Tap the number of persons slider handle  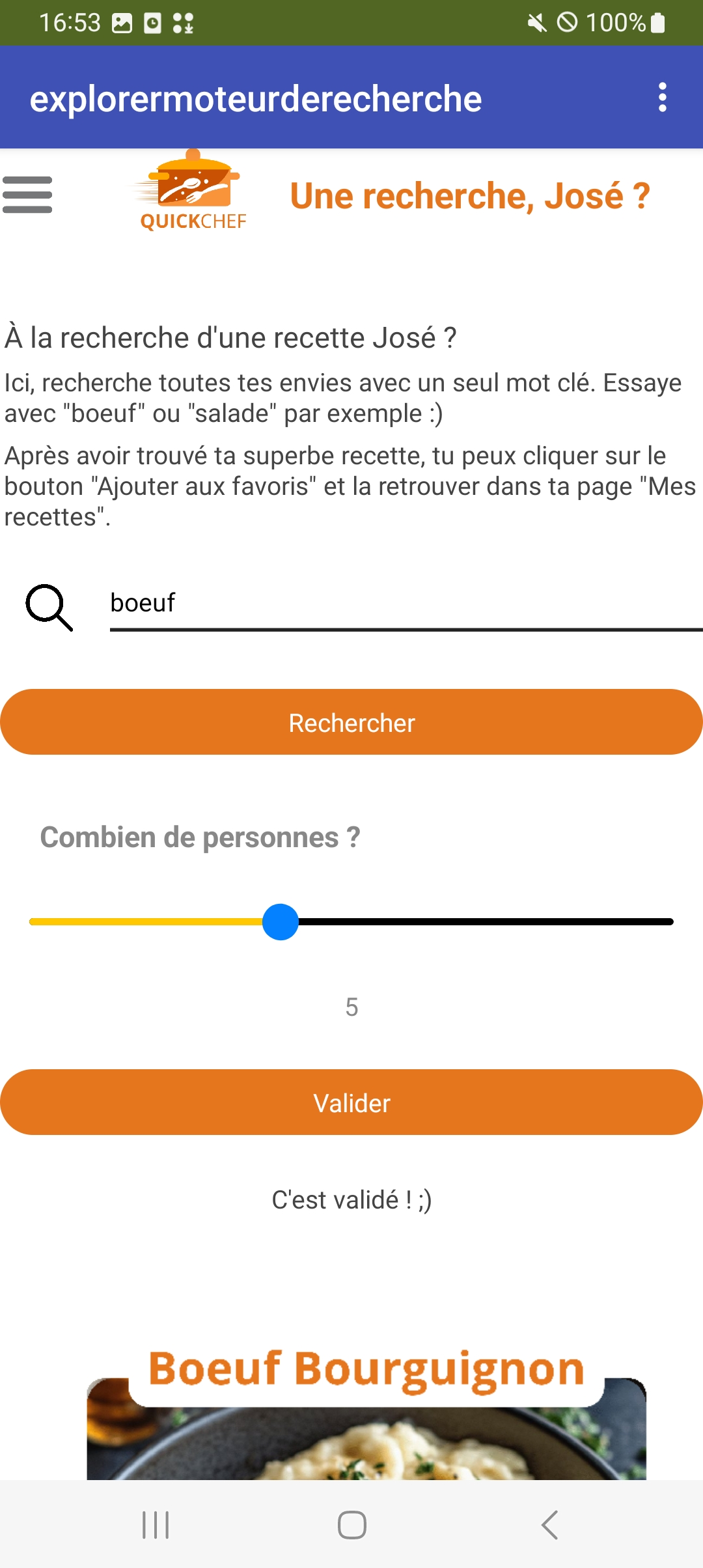[x=281, y=921]
